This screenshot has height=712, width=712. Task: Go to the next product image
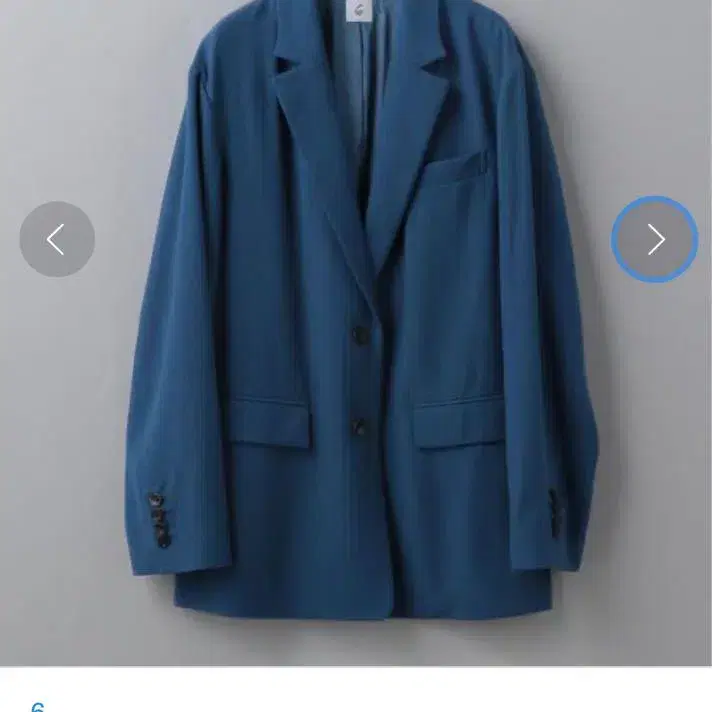point(654,239)
